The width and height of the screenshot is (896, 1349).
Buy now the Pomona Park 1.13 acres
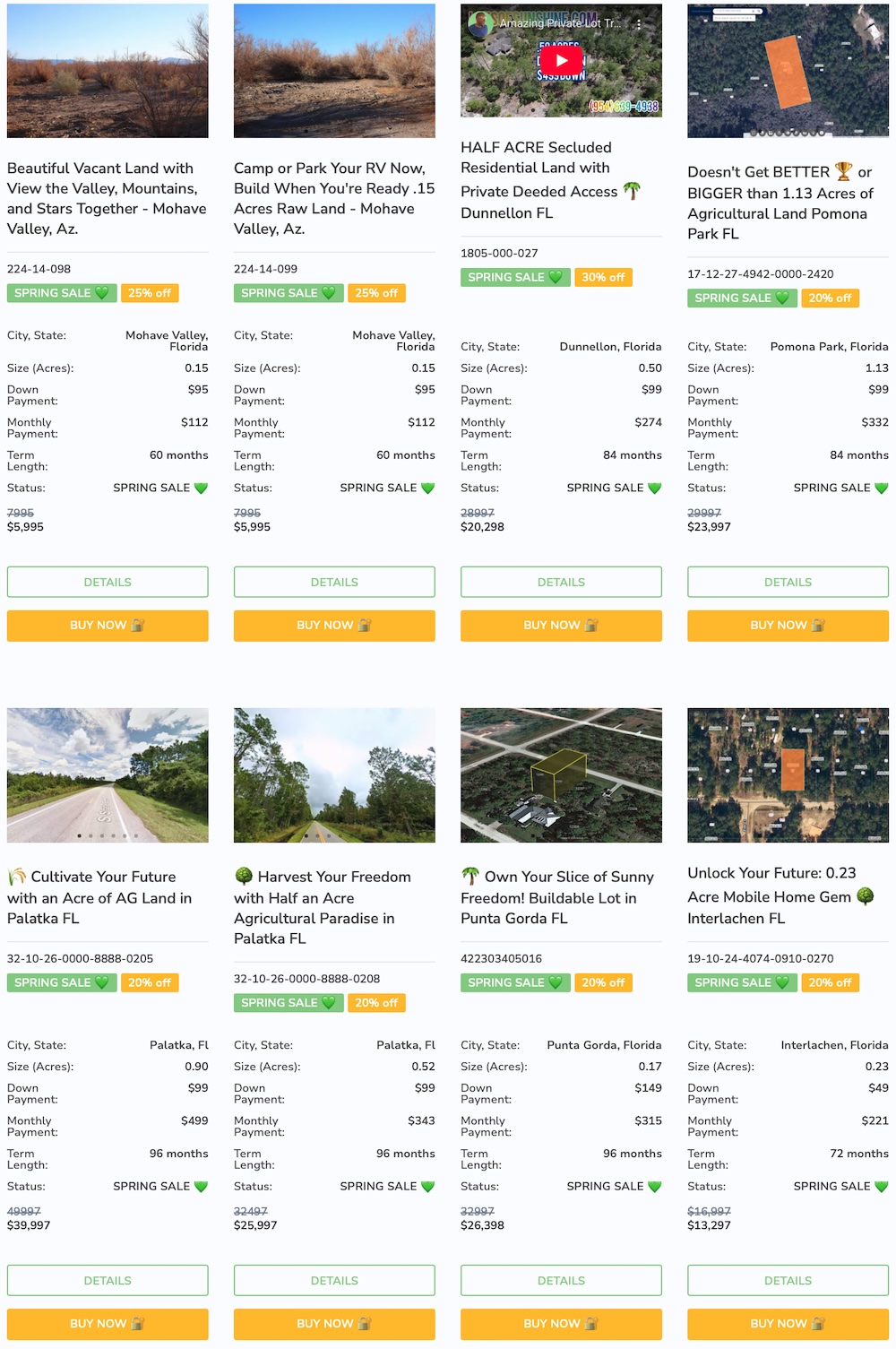click(x=788, y=626)
